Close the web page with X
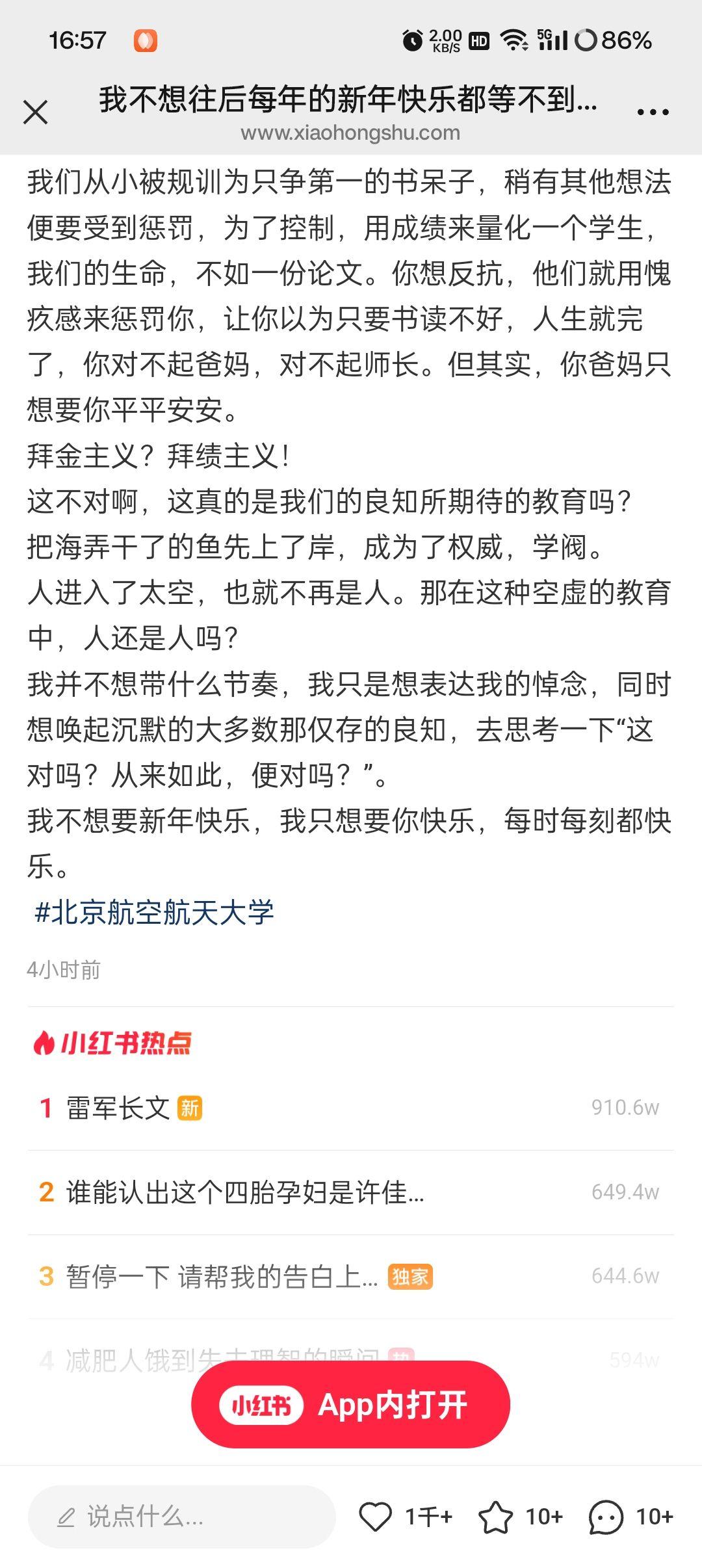The width and height of the screenshot is (702, 1568). [x=36, y=112]
